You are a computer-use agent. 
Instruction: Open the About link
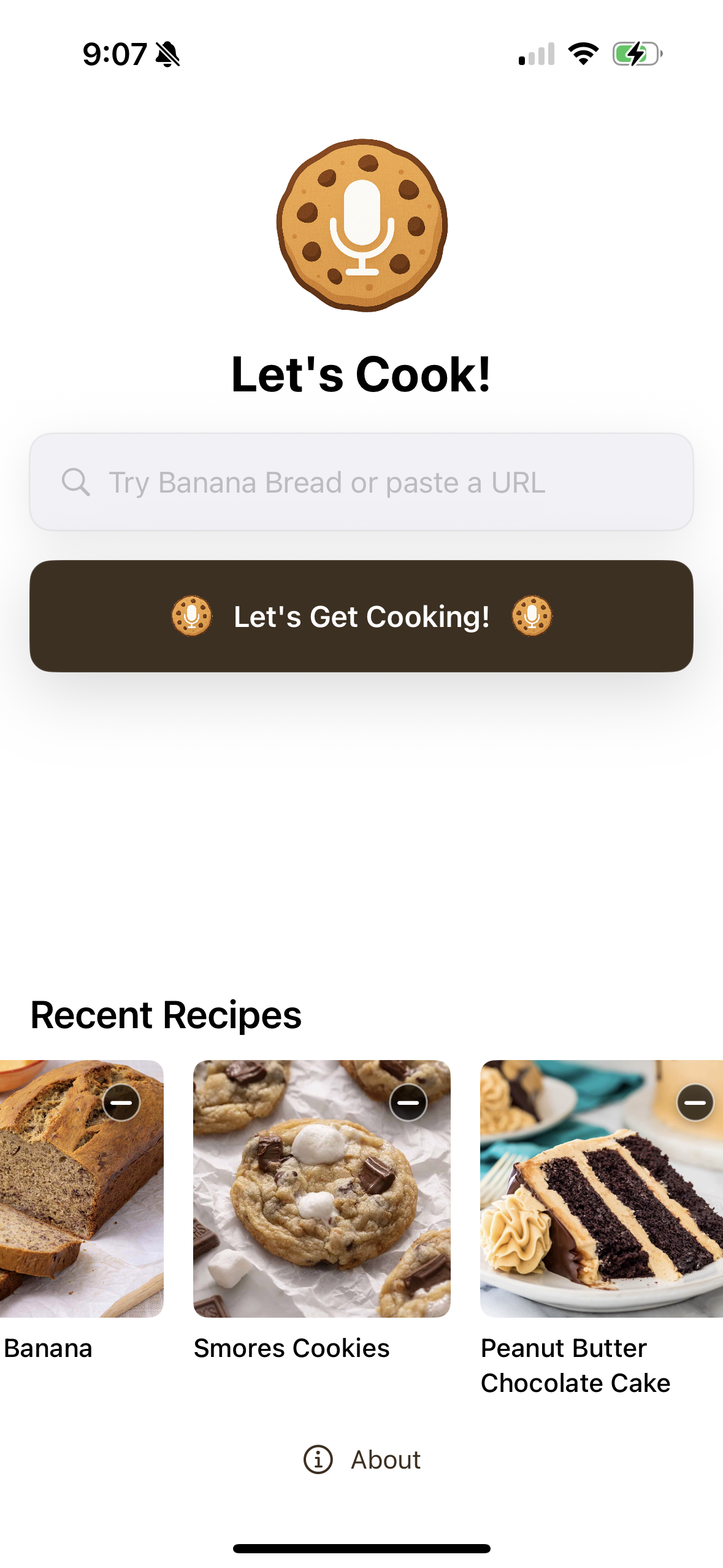click(385, 1460)
